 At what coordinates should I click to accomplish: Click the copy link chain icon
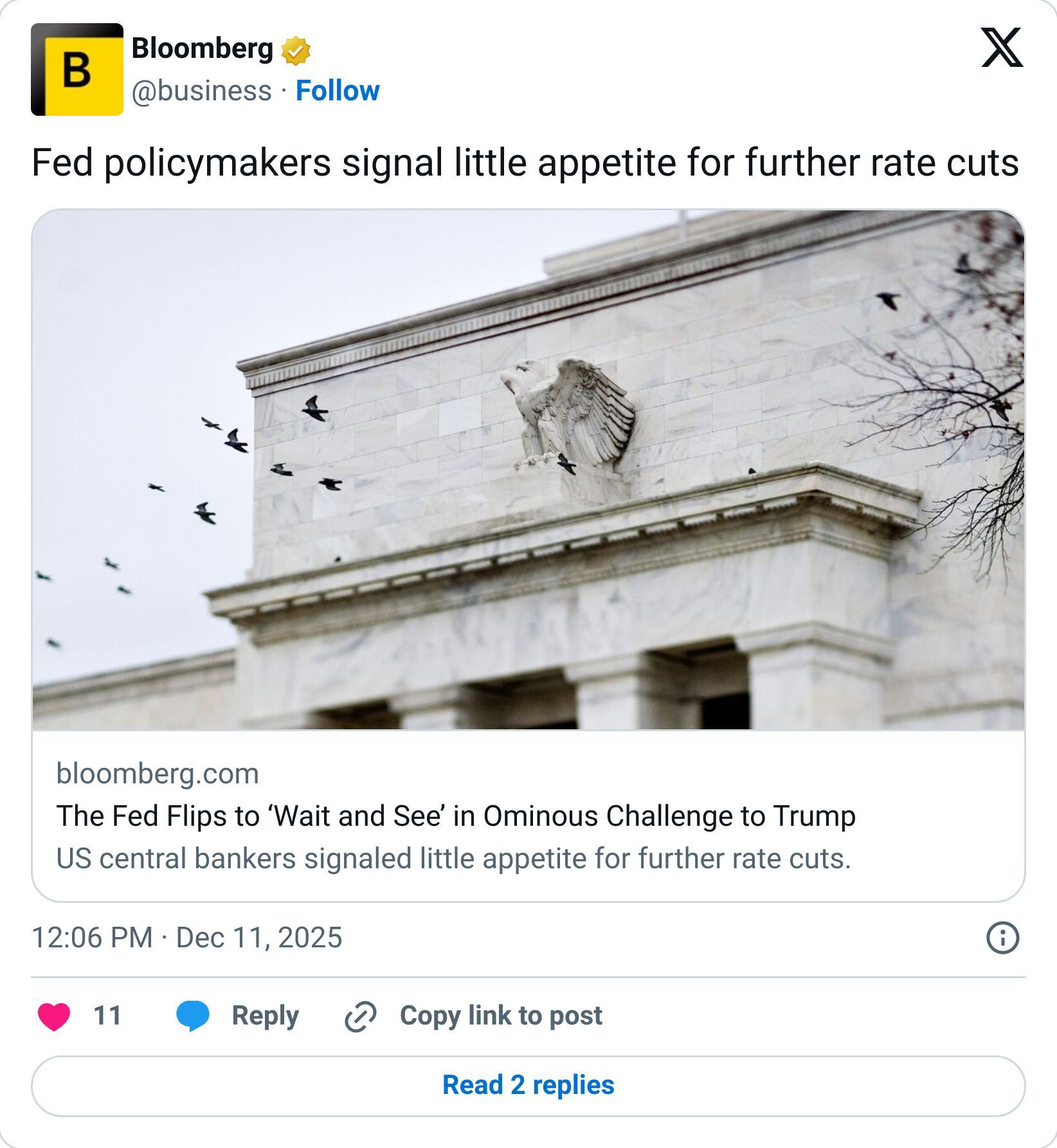(360, 1014)
